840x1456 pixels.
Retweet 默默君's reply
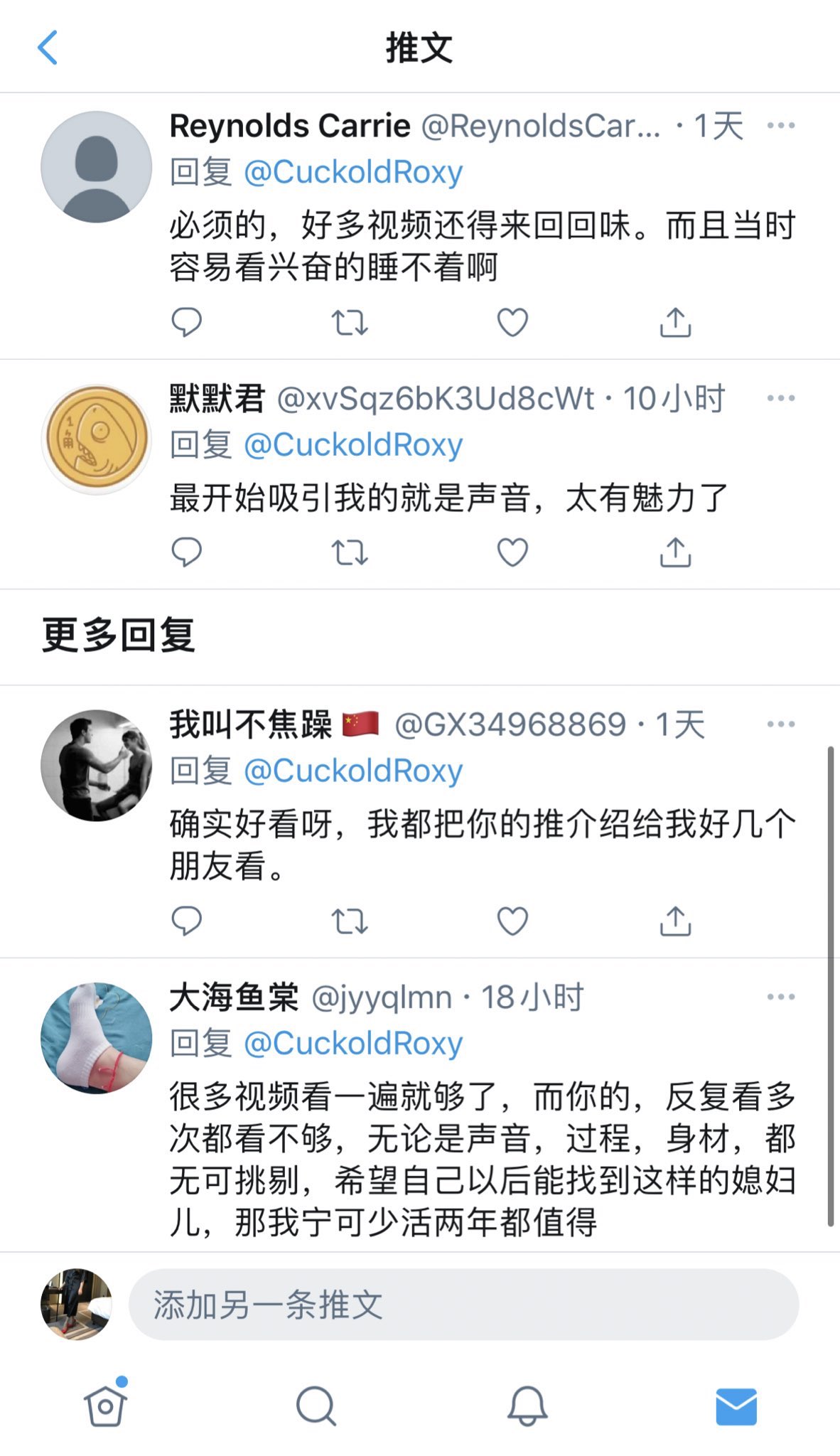tap(350, 552)
